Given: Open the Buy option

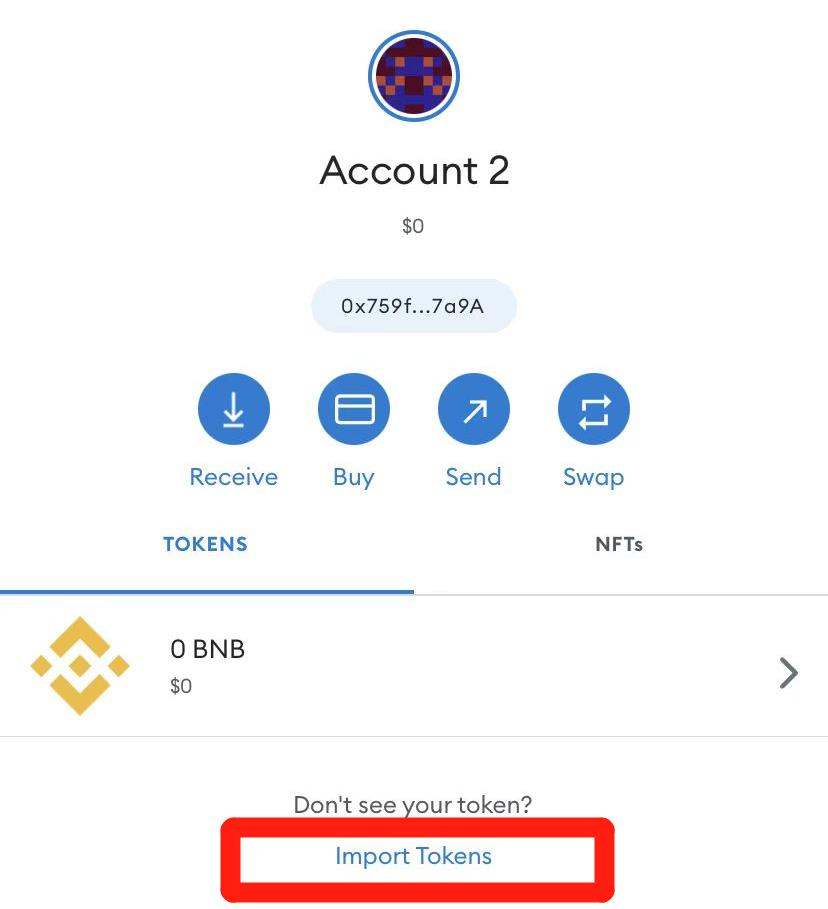Looking at the screenshot, I should 353,410.
